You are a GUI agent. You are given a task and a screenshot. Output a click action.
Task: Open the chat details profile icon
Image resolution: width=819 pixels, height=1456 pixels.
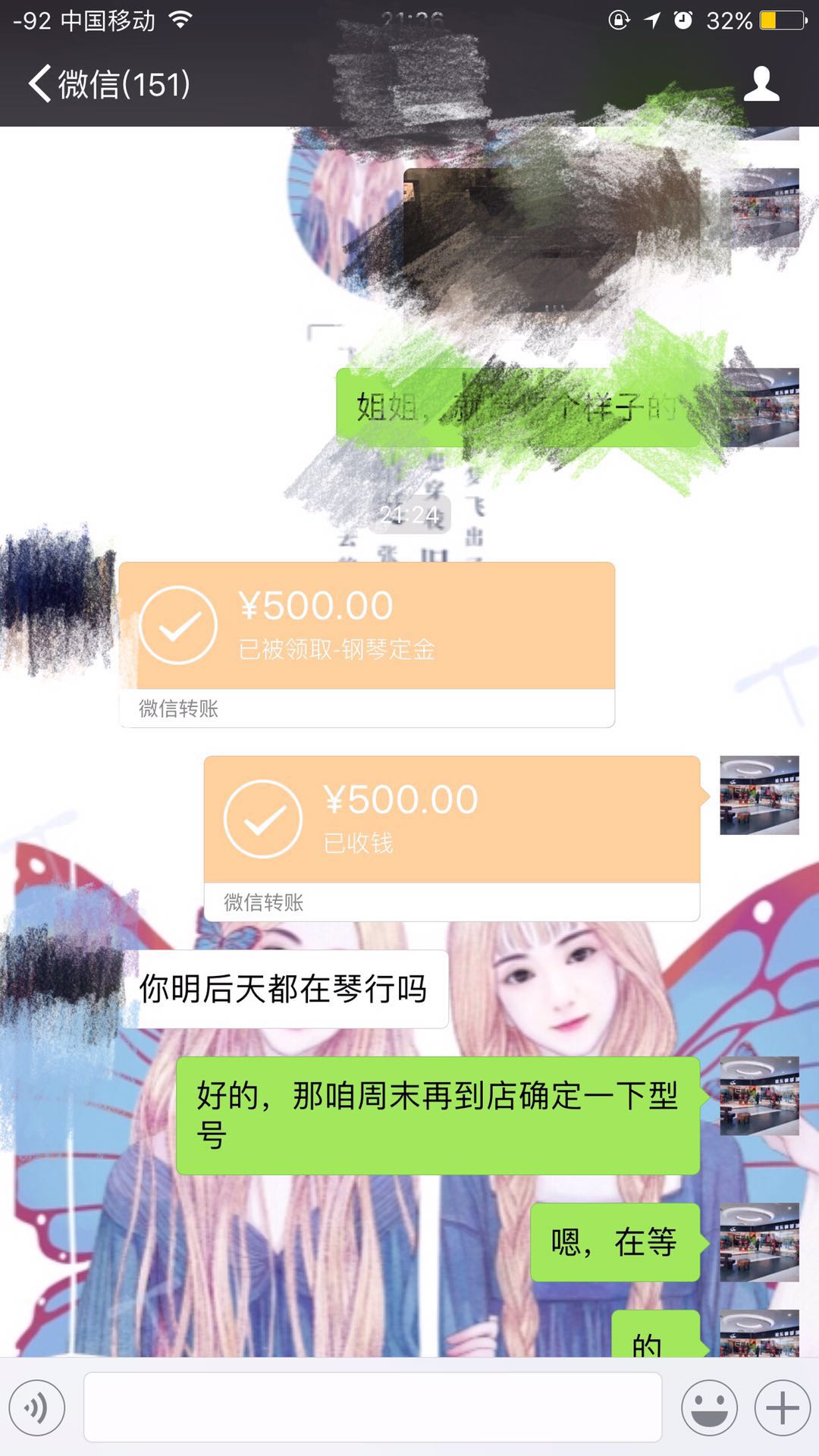[x=761, y=83]
